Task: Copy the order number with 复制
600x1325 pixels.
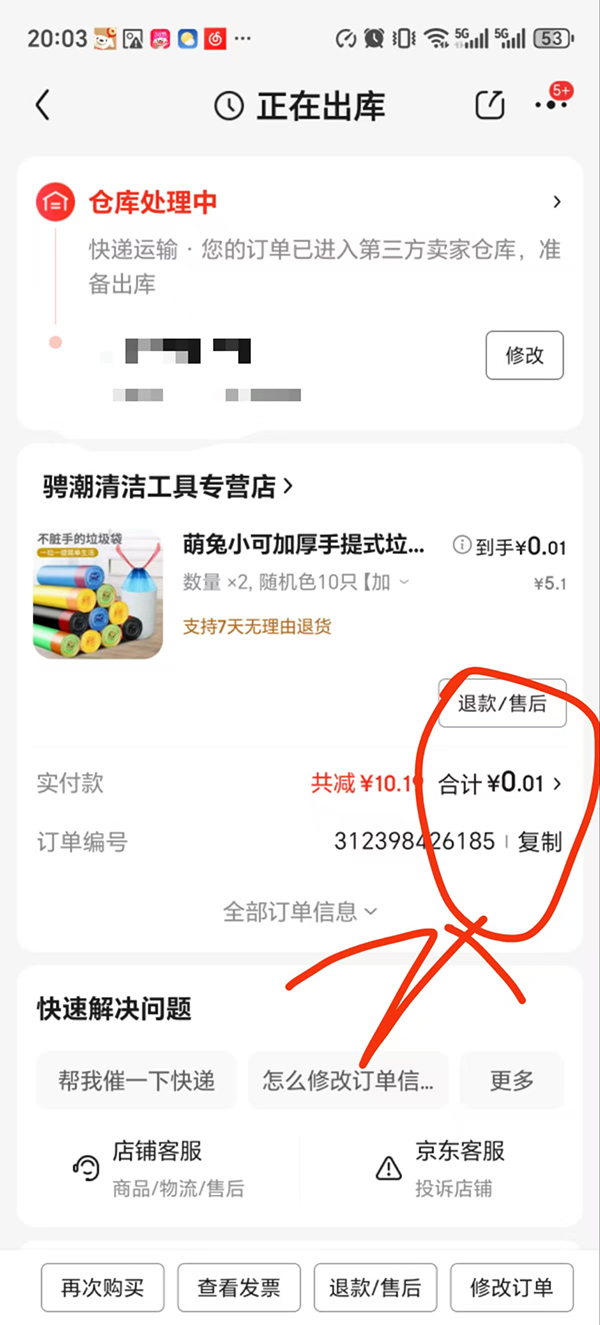Action: coord(540,842)
